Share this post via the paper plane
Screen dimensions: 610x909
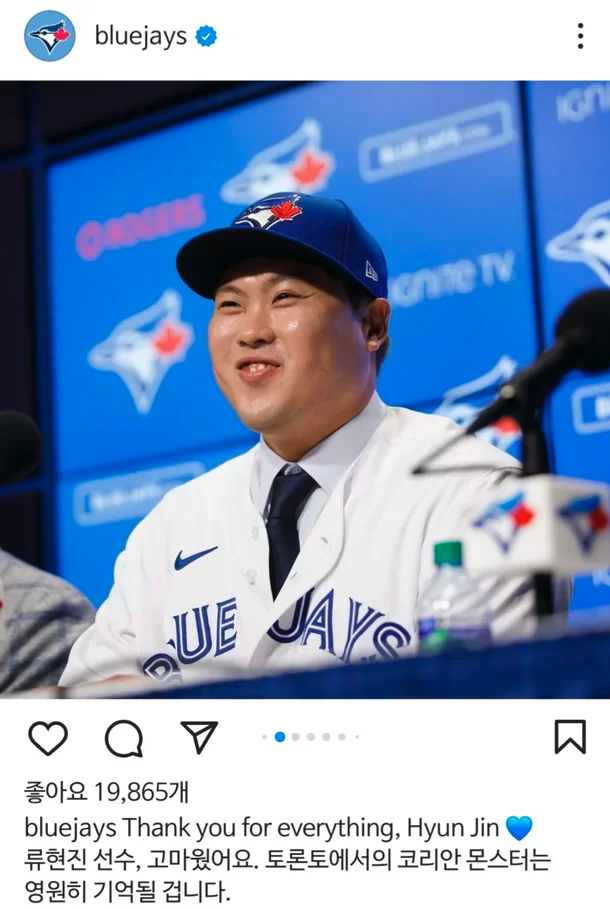point(199,738)
